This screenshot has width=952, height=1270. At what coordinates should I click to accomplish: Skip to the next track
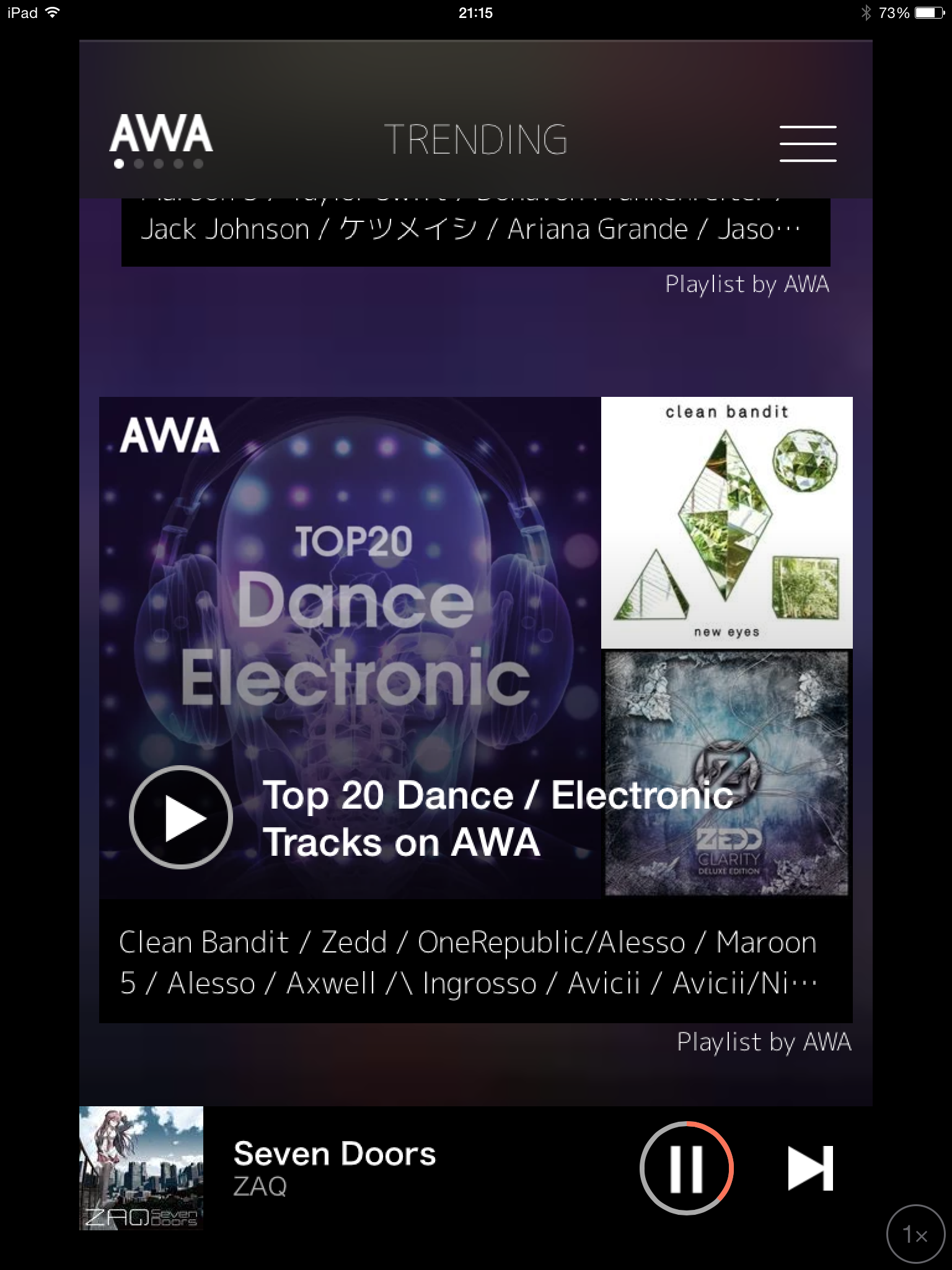[x=810, y=1168]
